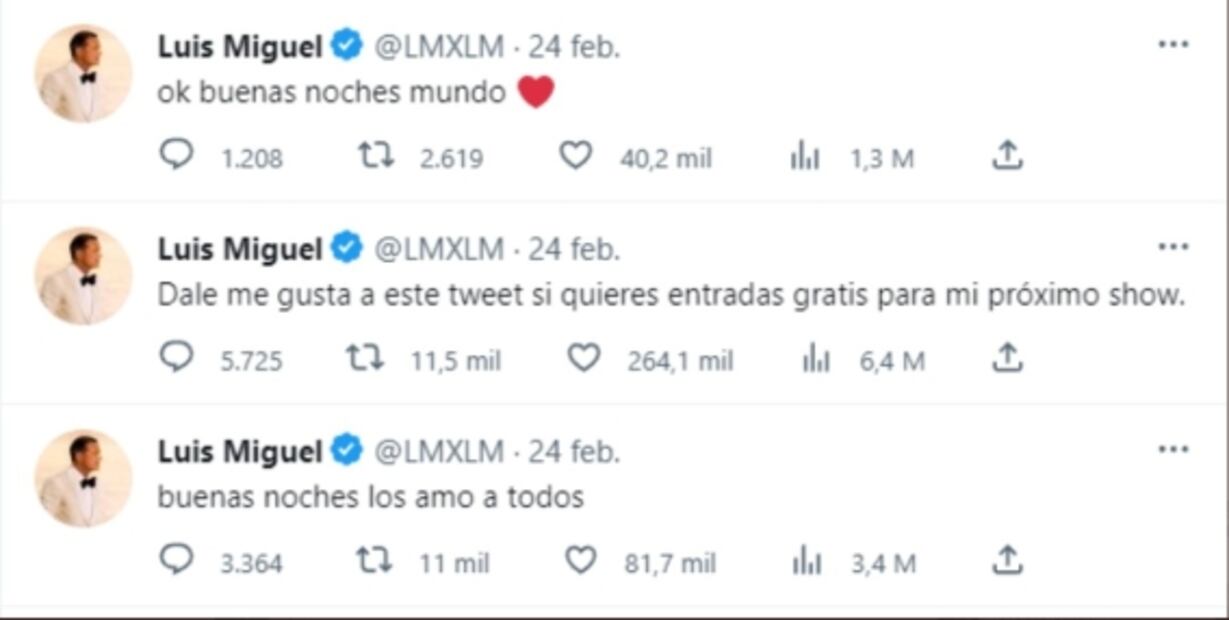Open overflow menu on the 'entradas gratis' tweet
The width and height of the screenshot is (1229, 620).
(x=1173, y=247)
